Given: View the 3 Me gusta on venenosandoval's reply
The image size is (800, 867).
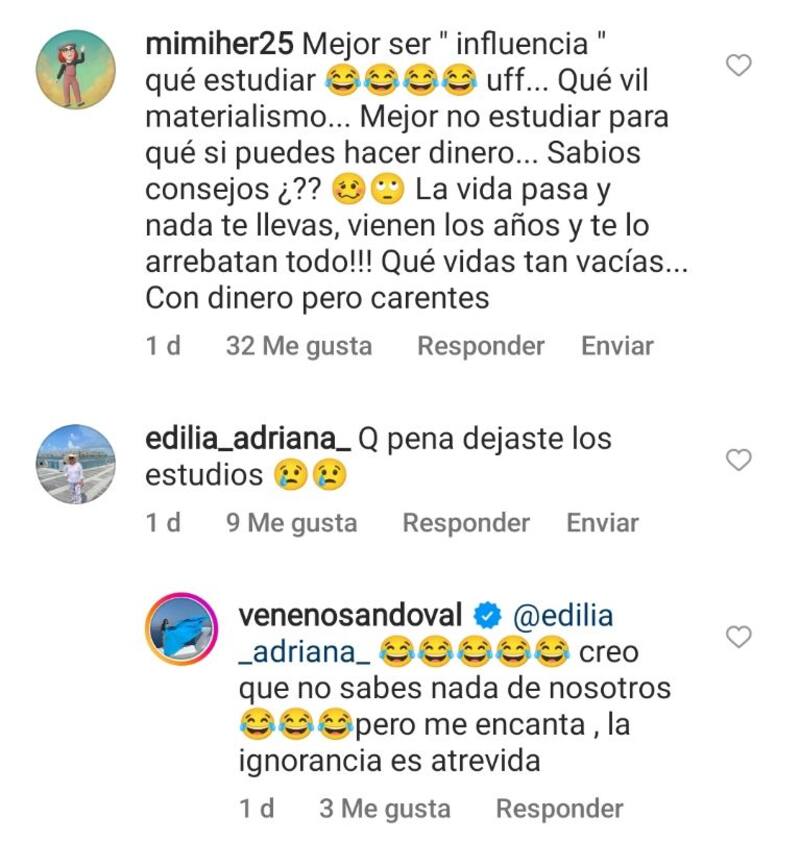Looking at the screenshot, I should point(385,808).
